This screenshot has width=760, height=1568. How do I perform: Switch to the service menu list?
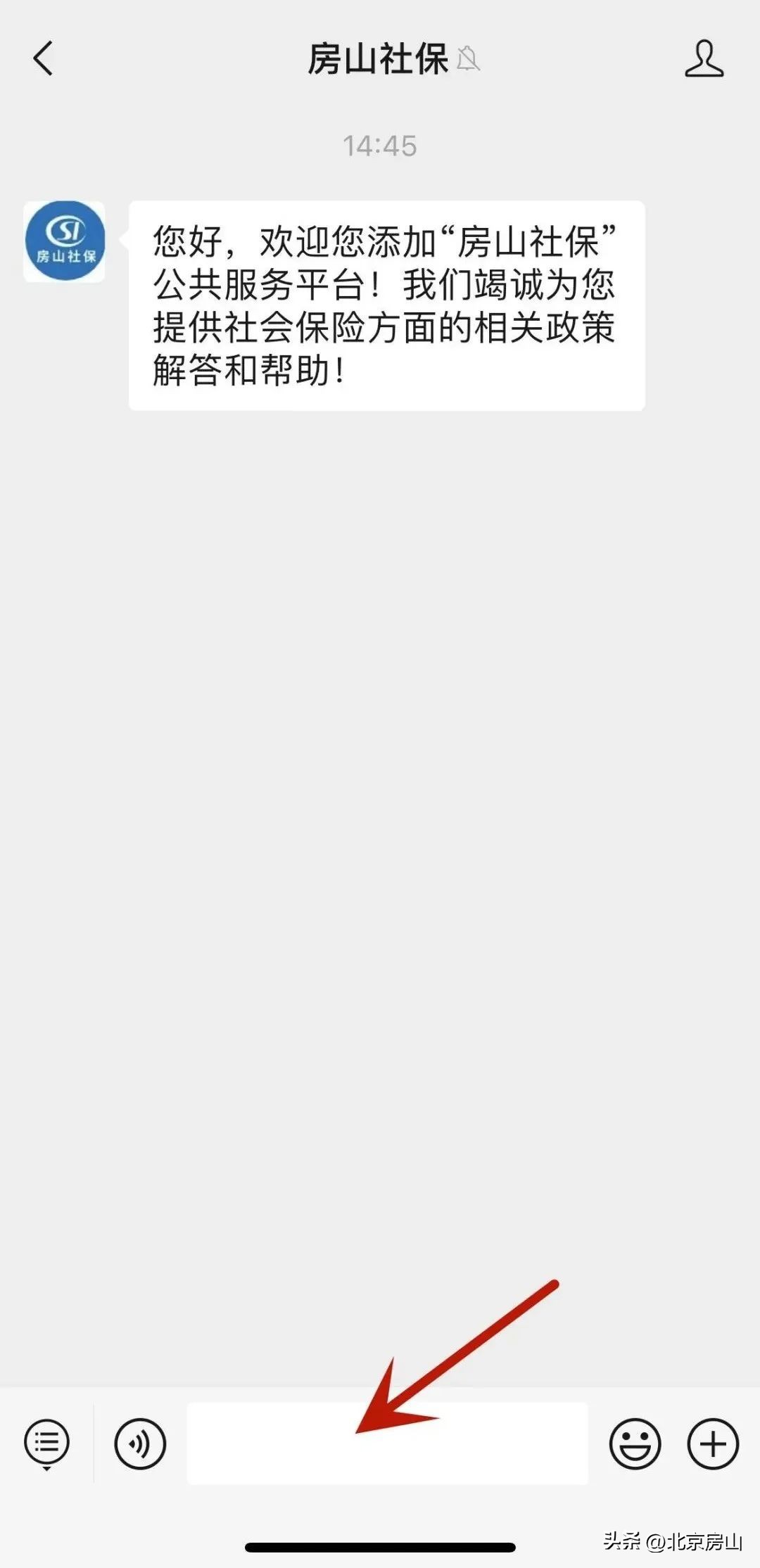47,1444
